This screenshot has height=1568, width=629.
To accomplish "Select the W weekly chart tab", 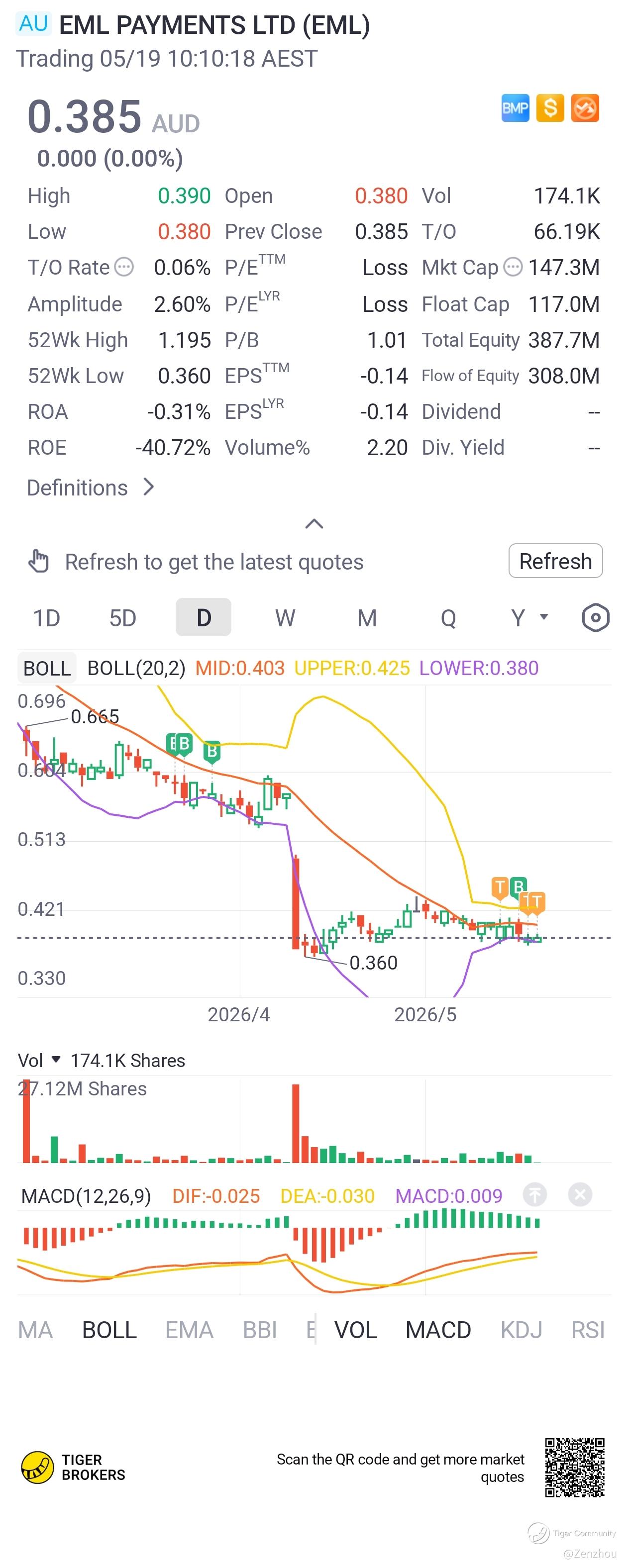I will pos(285,618).
